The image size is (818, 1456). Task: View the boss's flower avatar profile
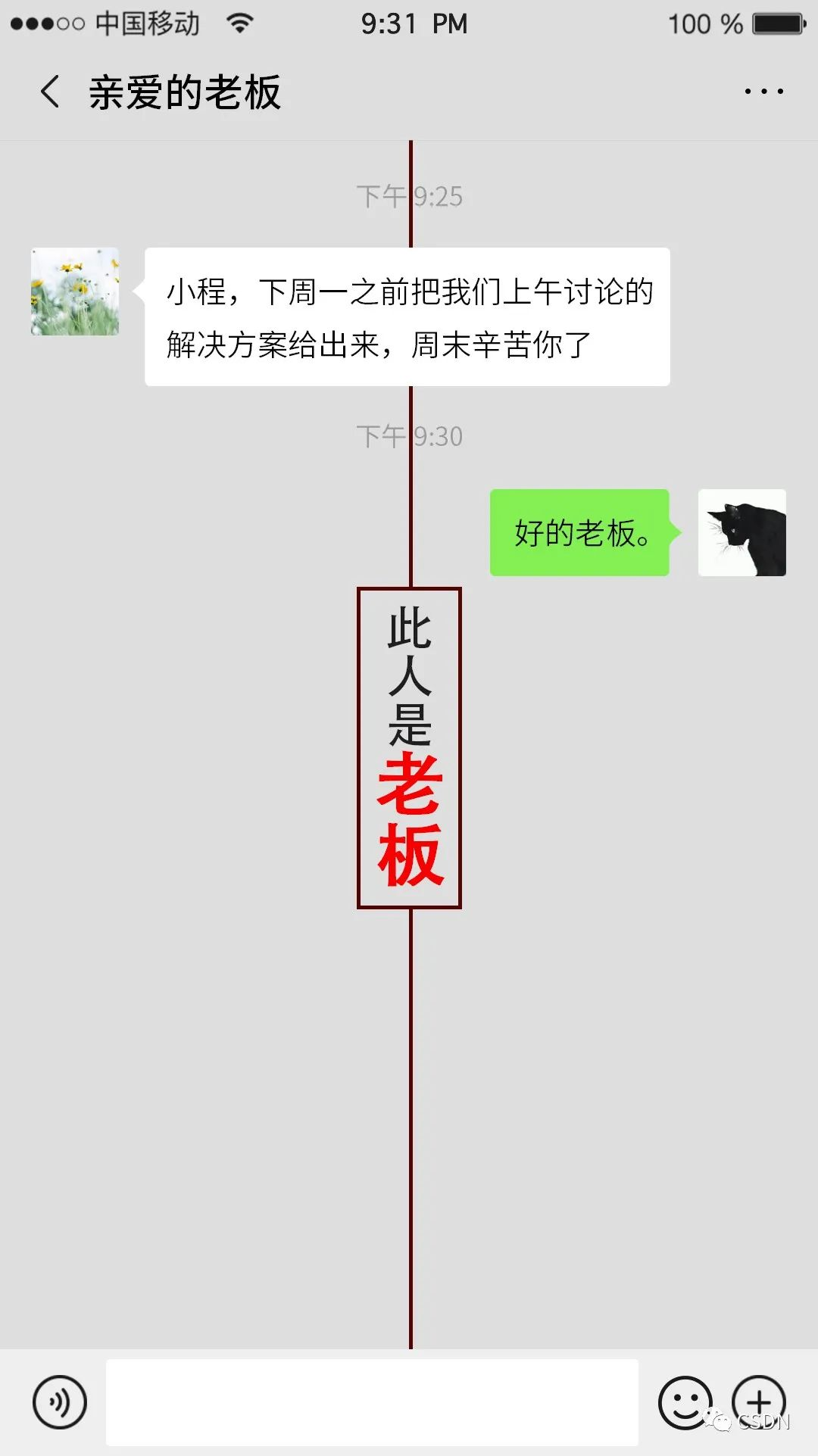tap(75, 292)
